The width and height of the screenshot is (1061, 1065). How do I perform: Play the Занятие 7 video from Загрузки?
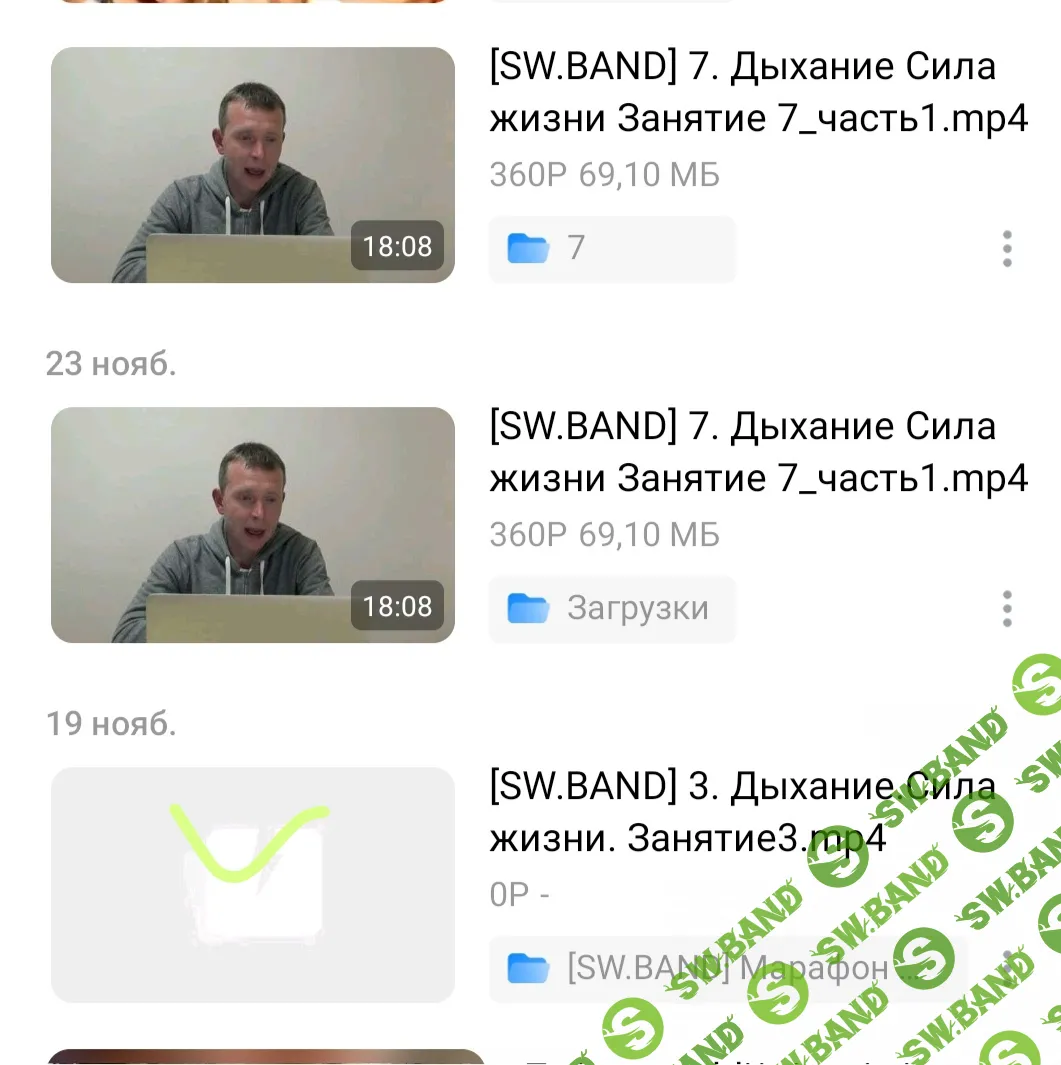[x=252, y=525]
